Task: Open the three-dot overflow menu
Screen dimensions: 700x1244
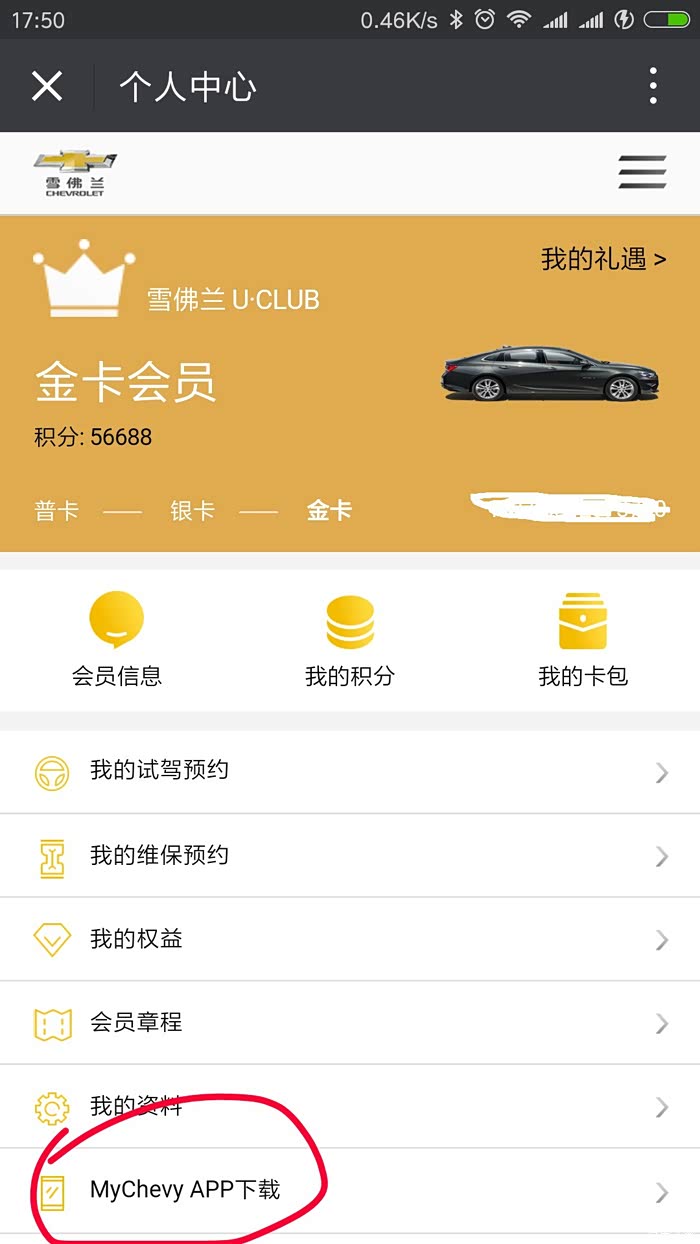Action: tap(653, 86)
